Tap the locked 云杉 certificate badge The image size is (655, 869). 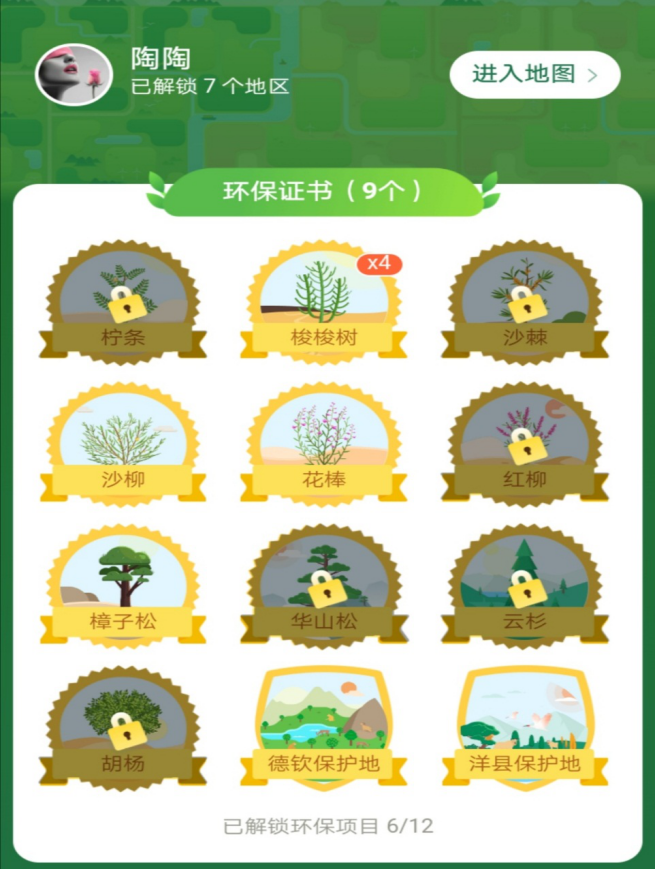[524, 586]
